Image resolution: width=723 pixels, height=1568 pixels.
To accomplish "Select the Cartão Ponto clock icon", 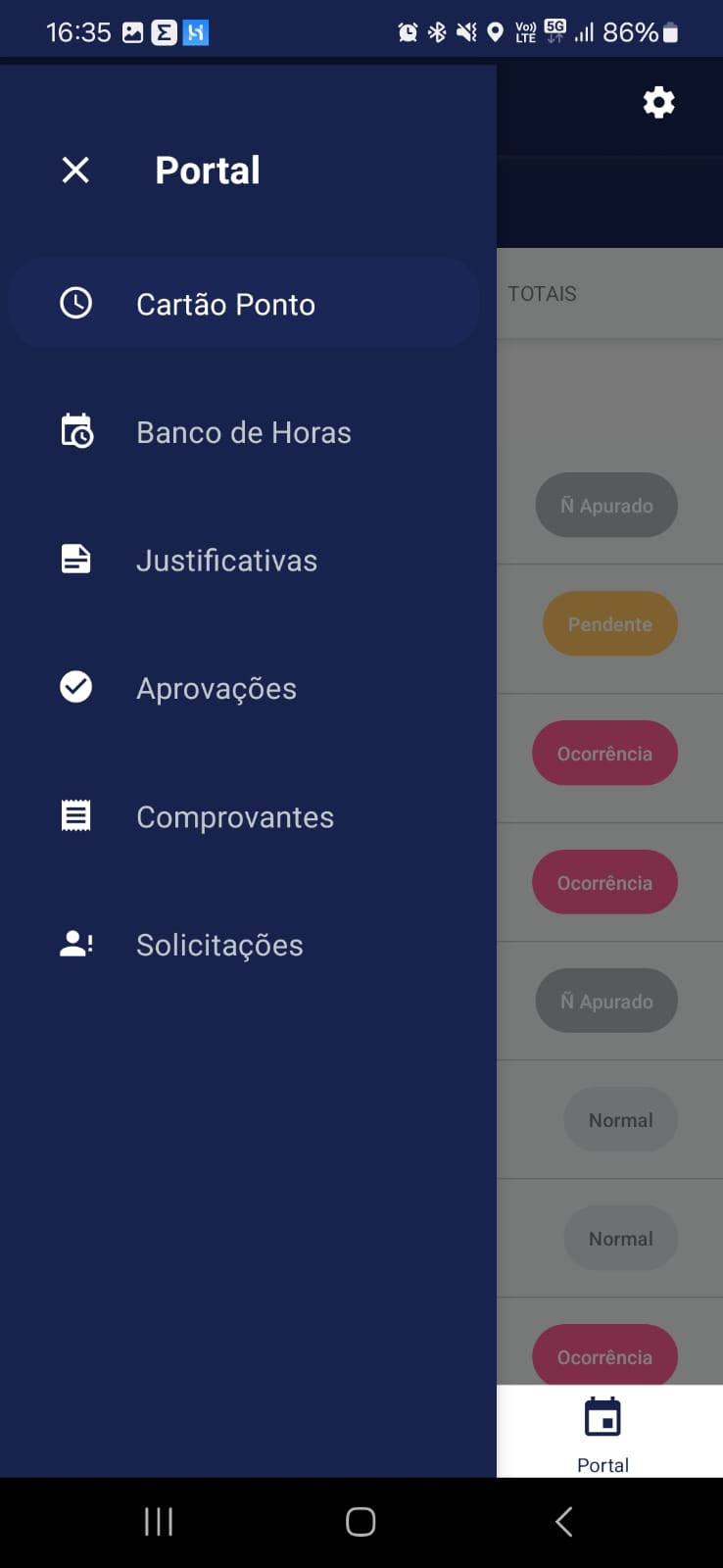I will point(75,304).
